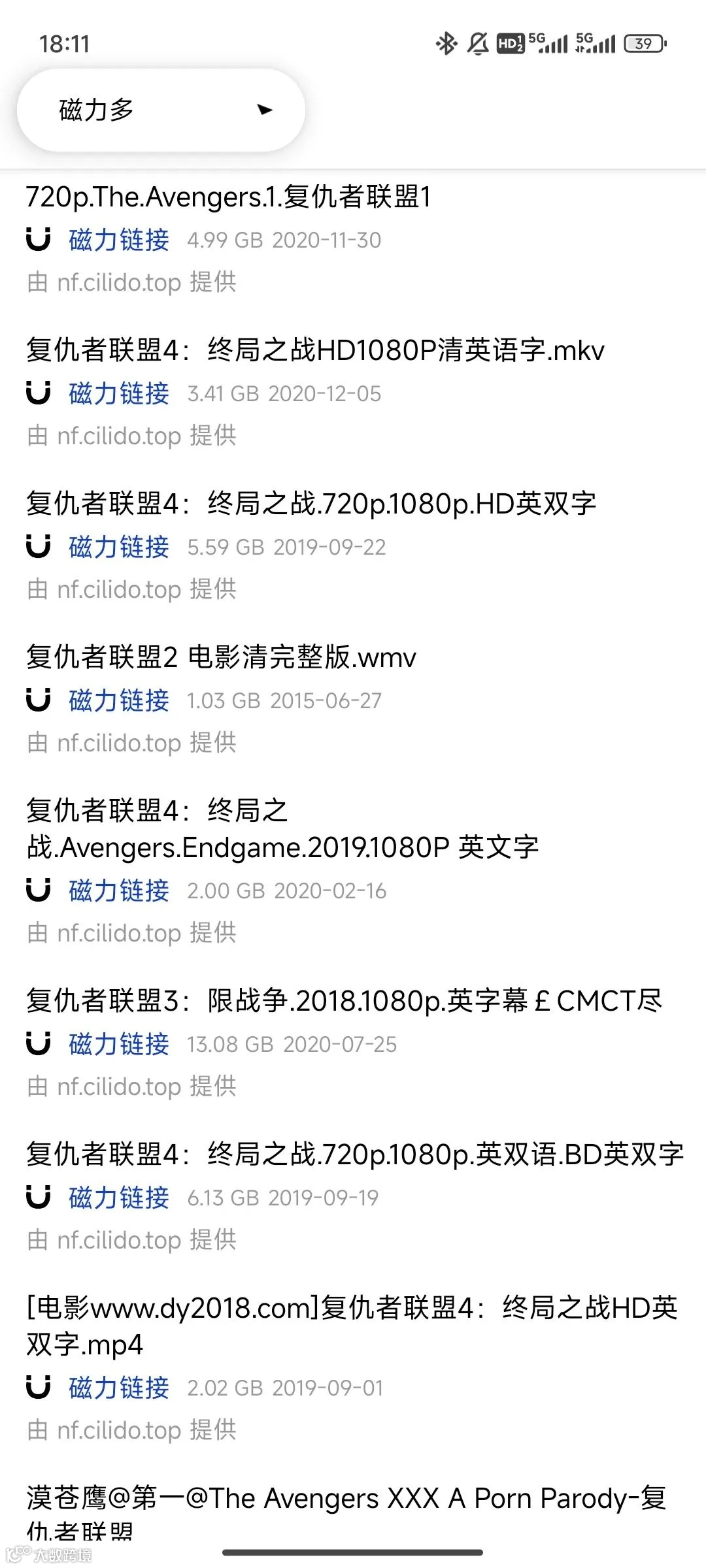Open Avengers.Endgame.2019.1080P 英文字 result
This screenshot has width=706, height=1568.
click(282, 829)
